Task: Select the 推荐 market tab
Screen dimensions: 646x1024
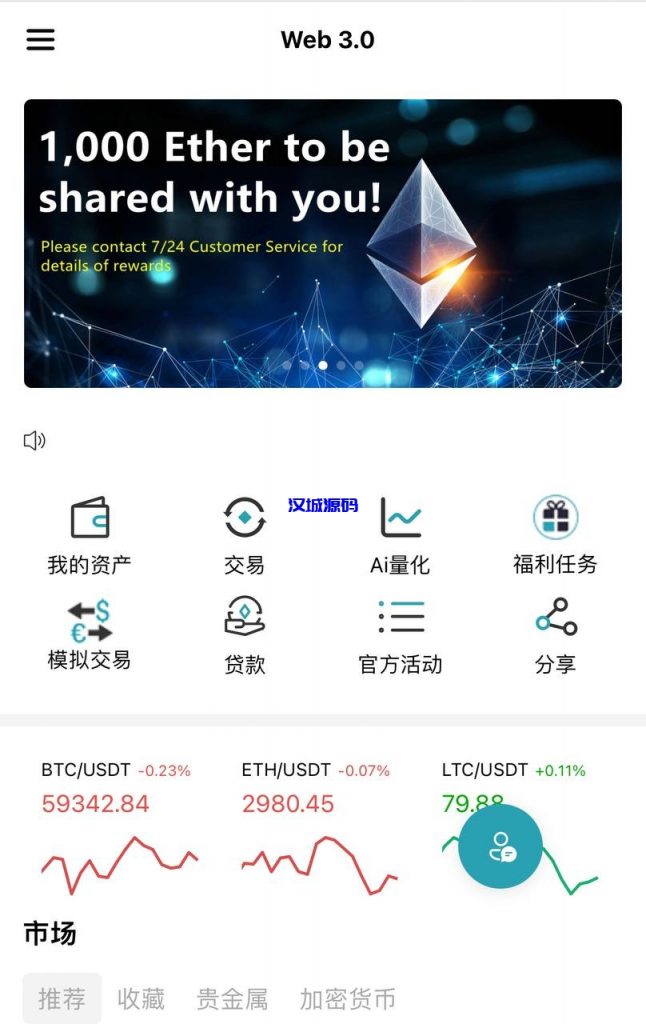Action: [x=62, y=998]
